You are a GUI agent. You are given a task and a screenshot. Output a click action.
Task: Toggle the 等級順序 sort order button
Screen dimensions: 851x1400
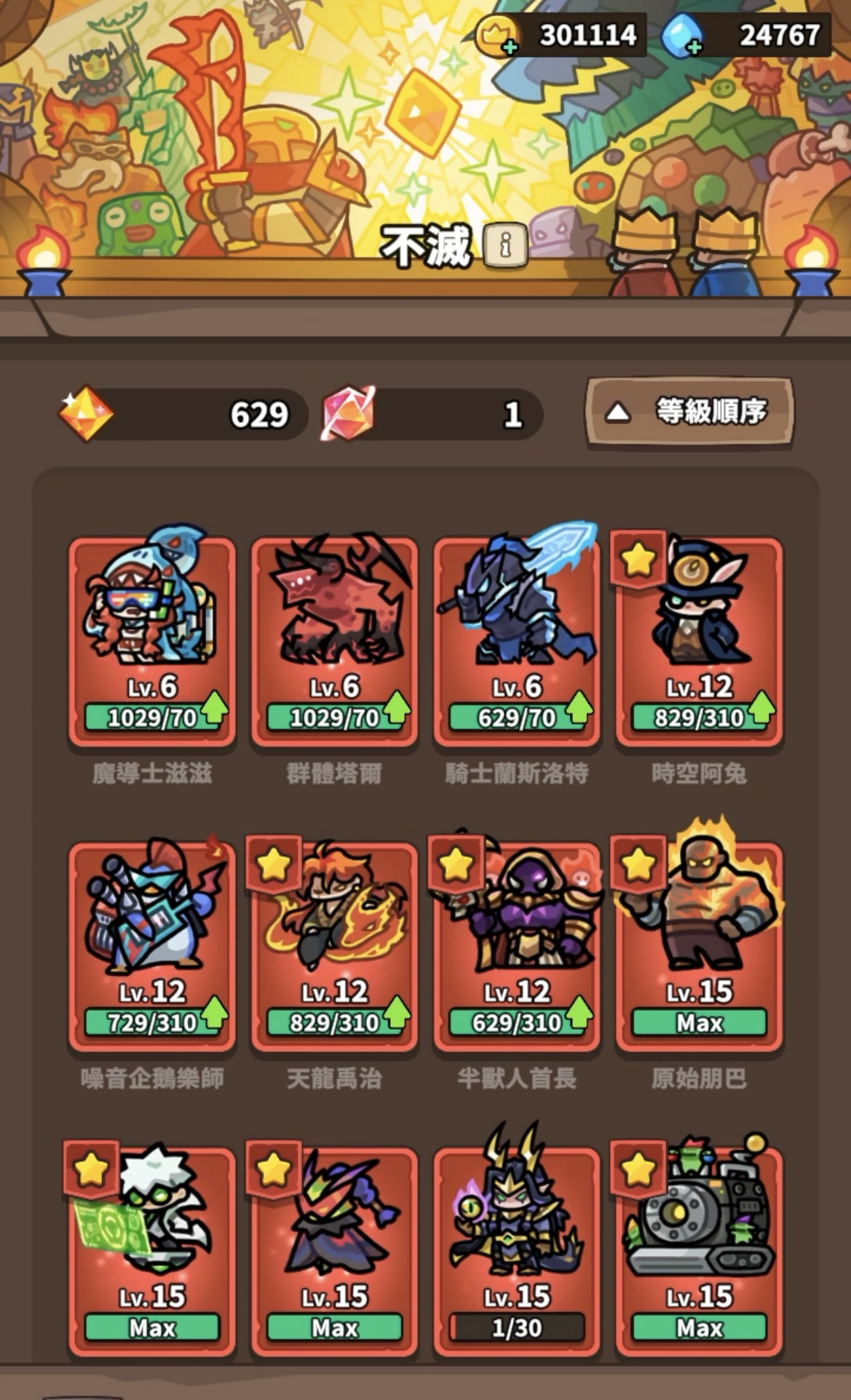coord(689,412)
